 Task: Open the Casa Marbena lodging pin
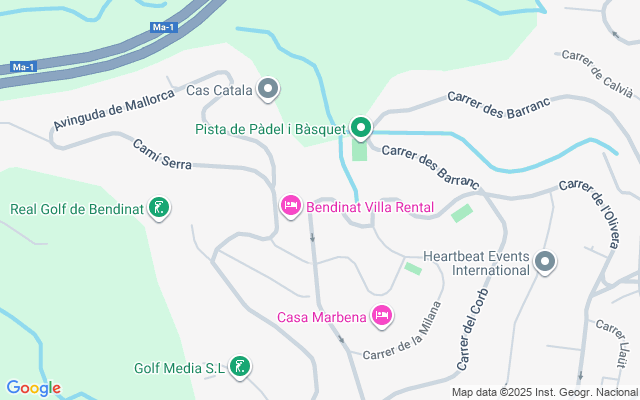(381, 317)
